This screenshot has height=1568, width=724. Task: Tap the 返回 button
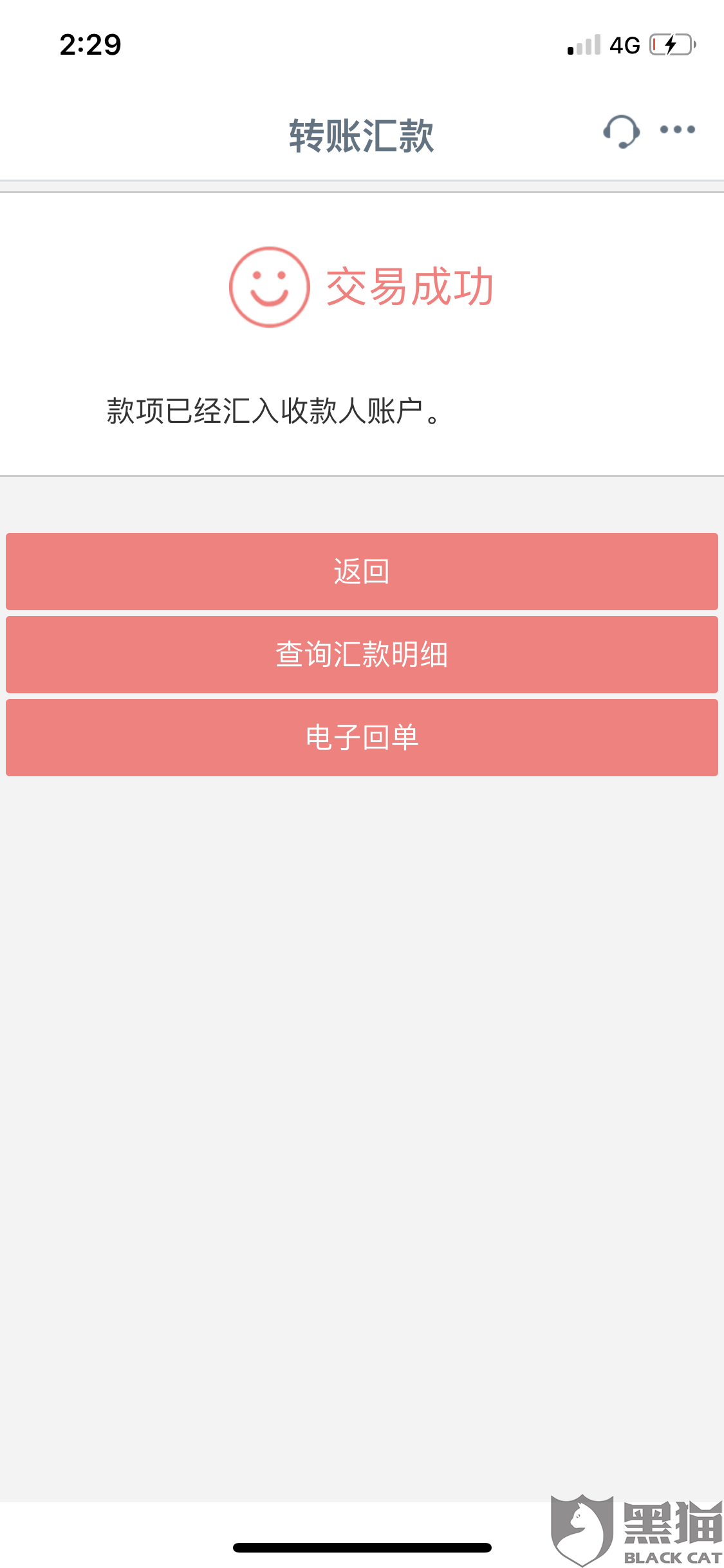click(x=362, y=572)
